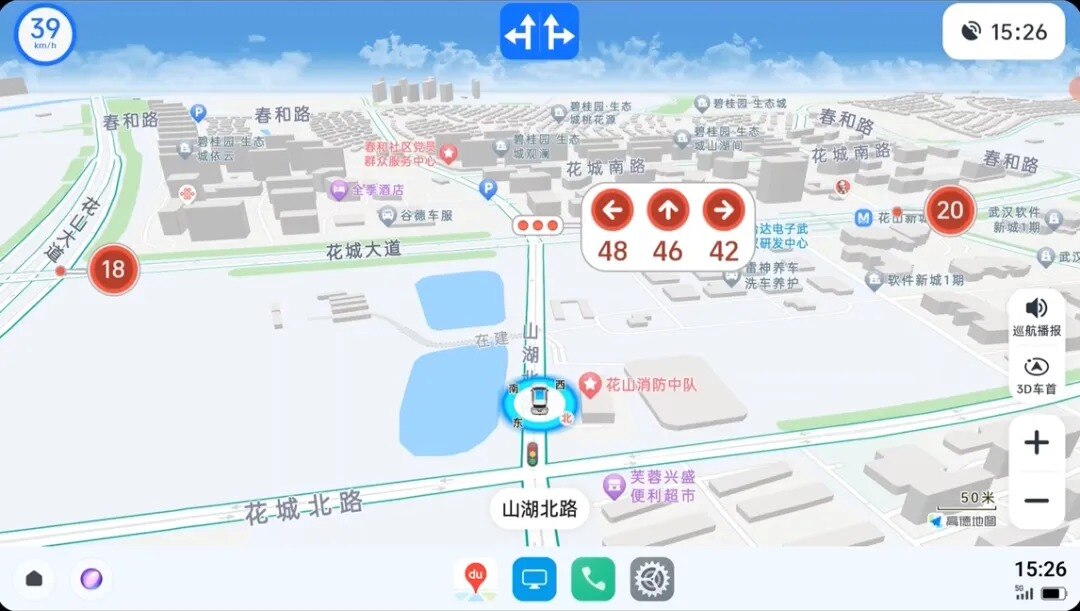Zoom in the map with plus
This screenshot has height=611, width=1080.
click(1037, 442)
